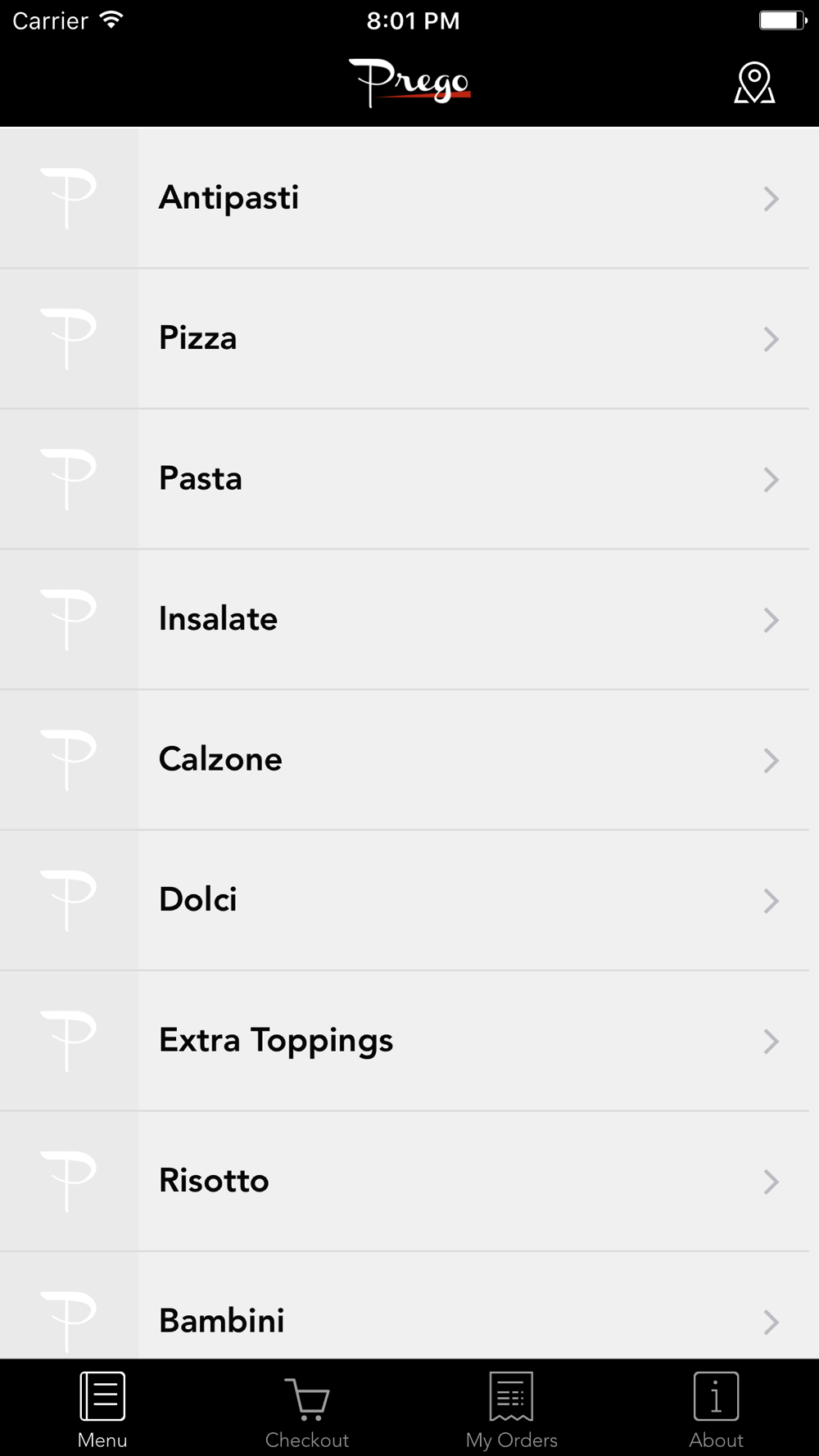The image size is (819, 1456).
Task: Go to the My Orders tab
Action: pyautogui.click(x=512, y=1410)
